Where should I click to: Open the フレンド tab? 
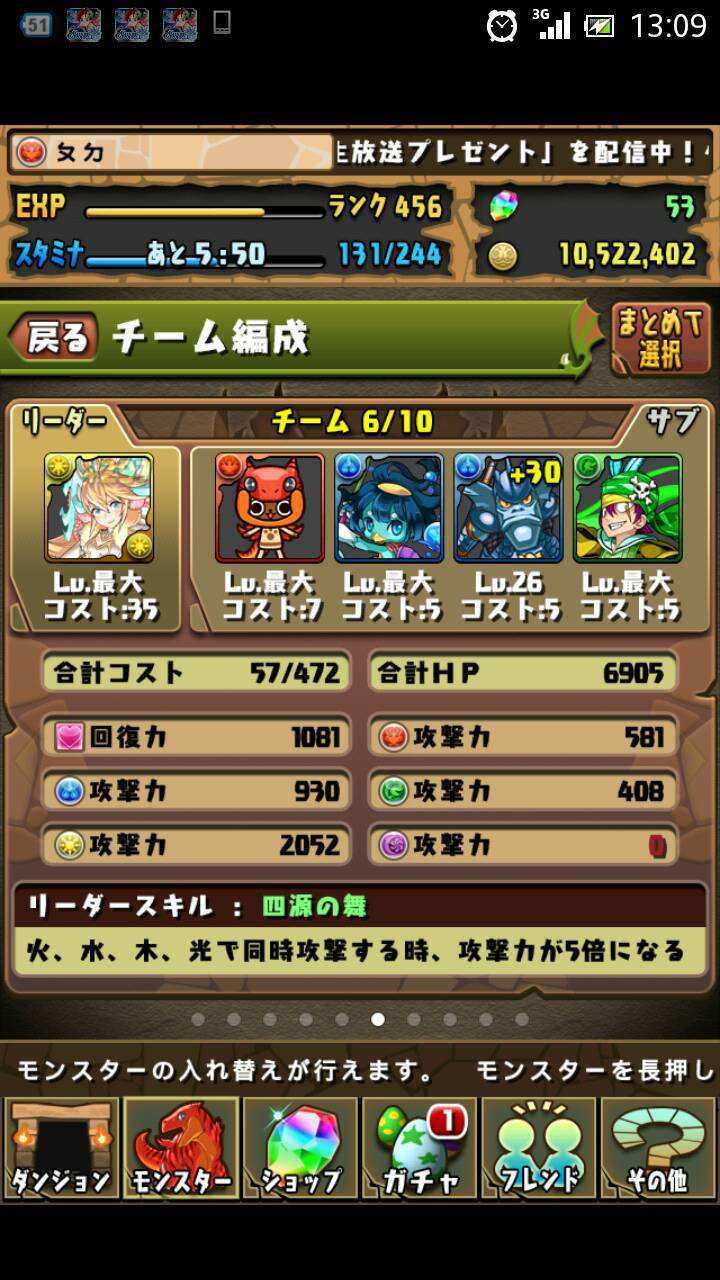(538, 1148)
